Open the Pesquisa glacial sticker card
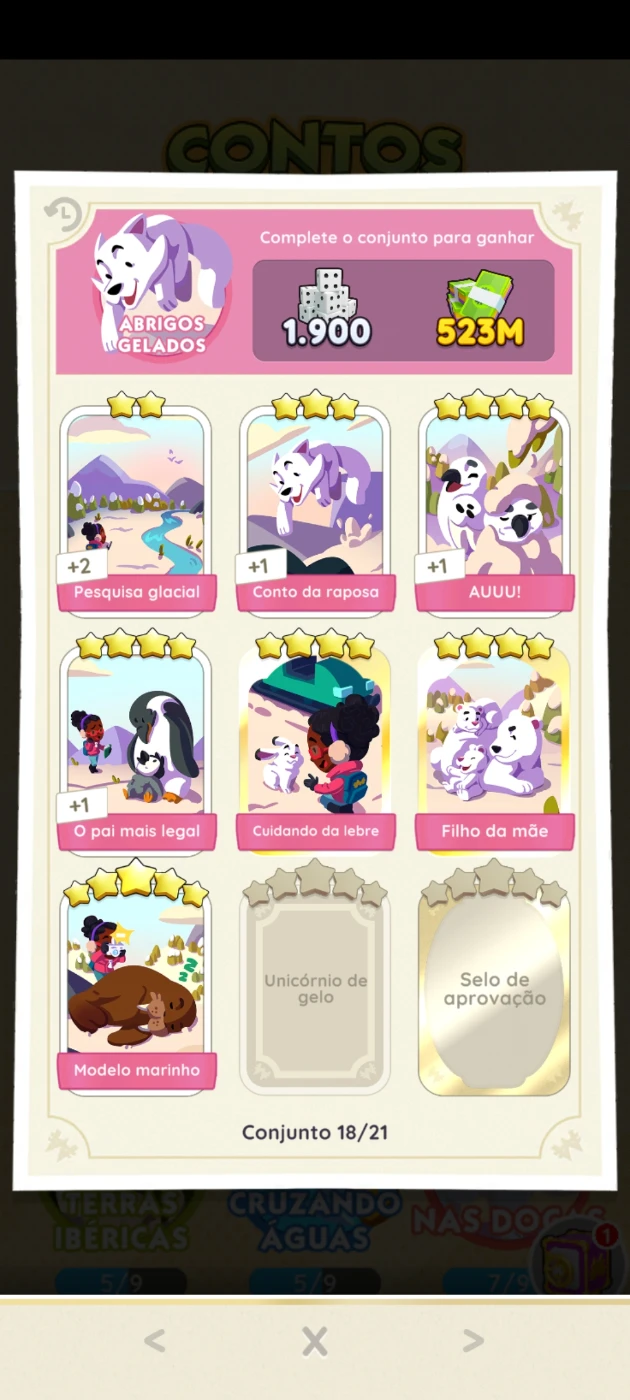 point(136,503)
